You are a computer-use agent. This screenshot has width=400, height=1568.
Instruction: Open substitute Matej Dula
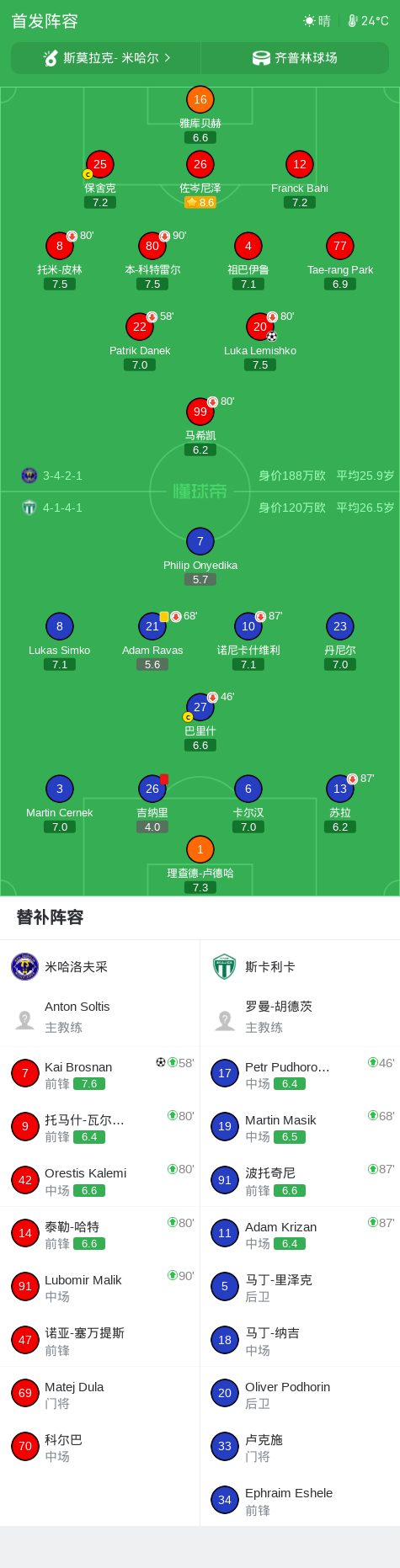[99, 1393]
